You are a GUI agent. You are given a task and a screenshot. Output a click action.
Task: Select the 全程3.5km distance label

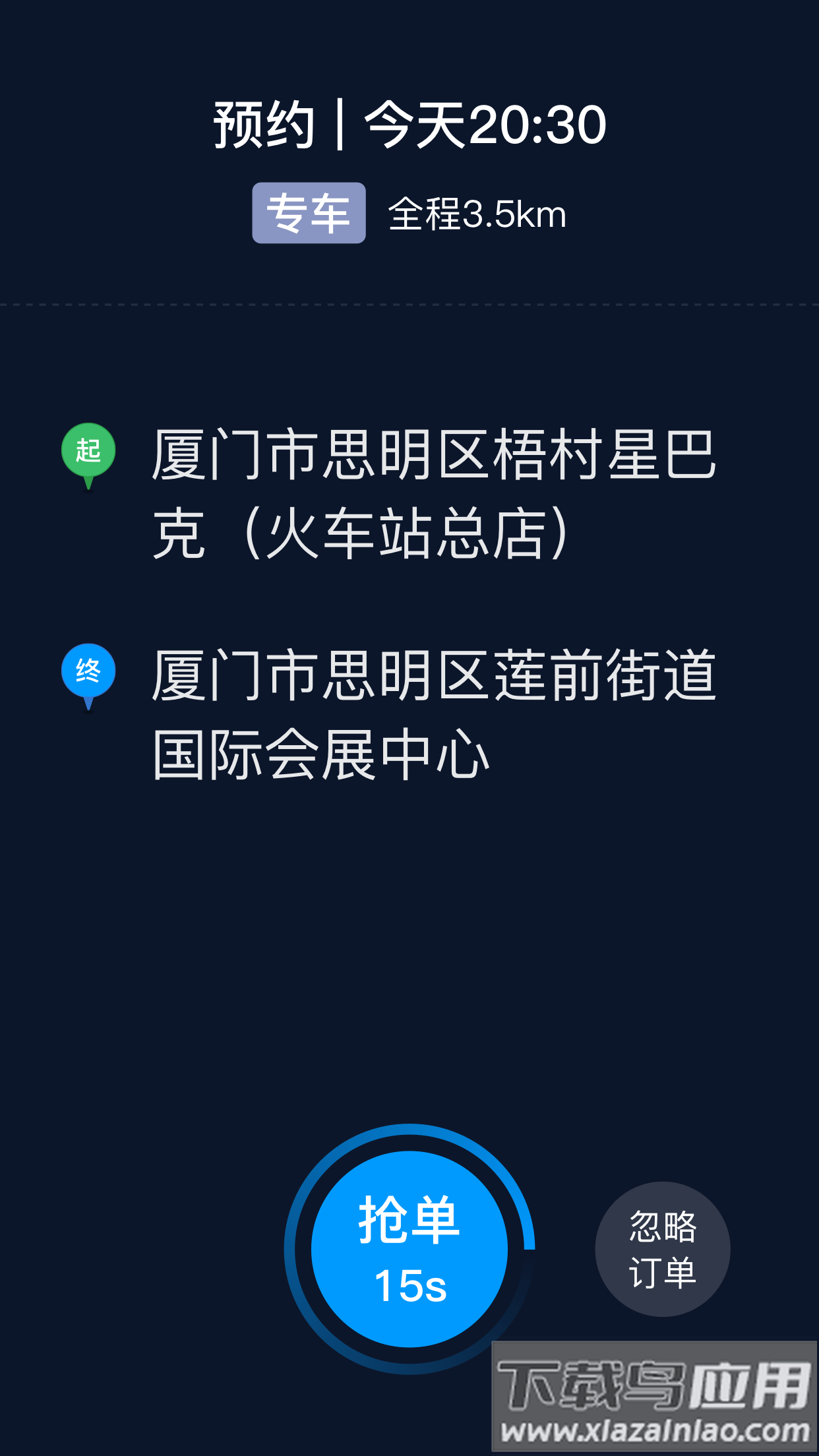coord(476,213)
